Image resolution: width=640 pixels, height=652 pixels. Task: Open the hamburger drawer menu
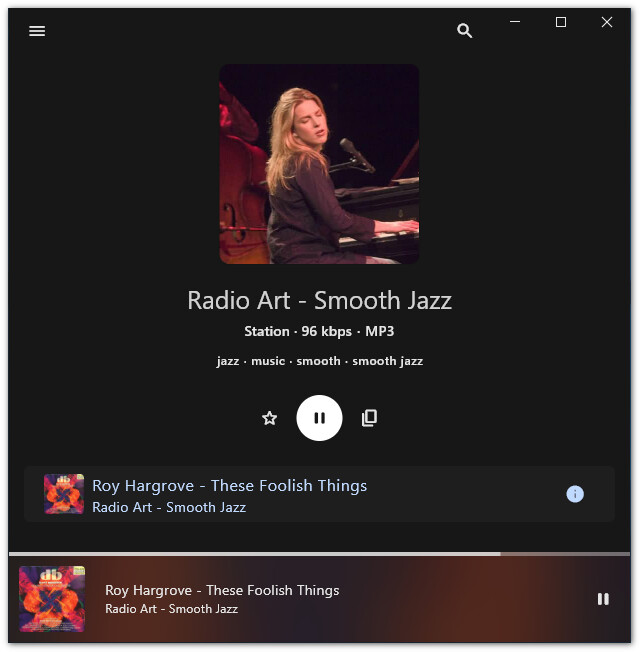pyautogui.click(x=37, y=31)
